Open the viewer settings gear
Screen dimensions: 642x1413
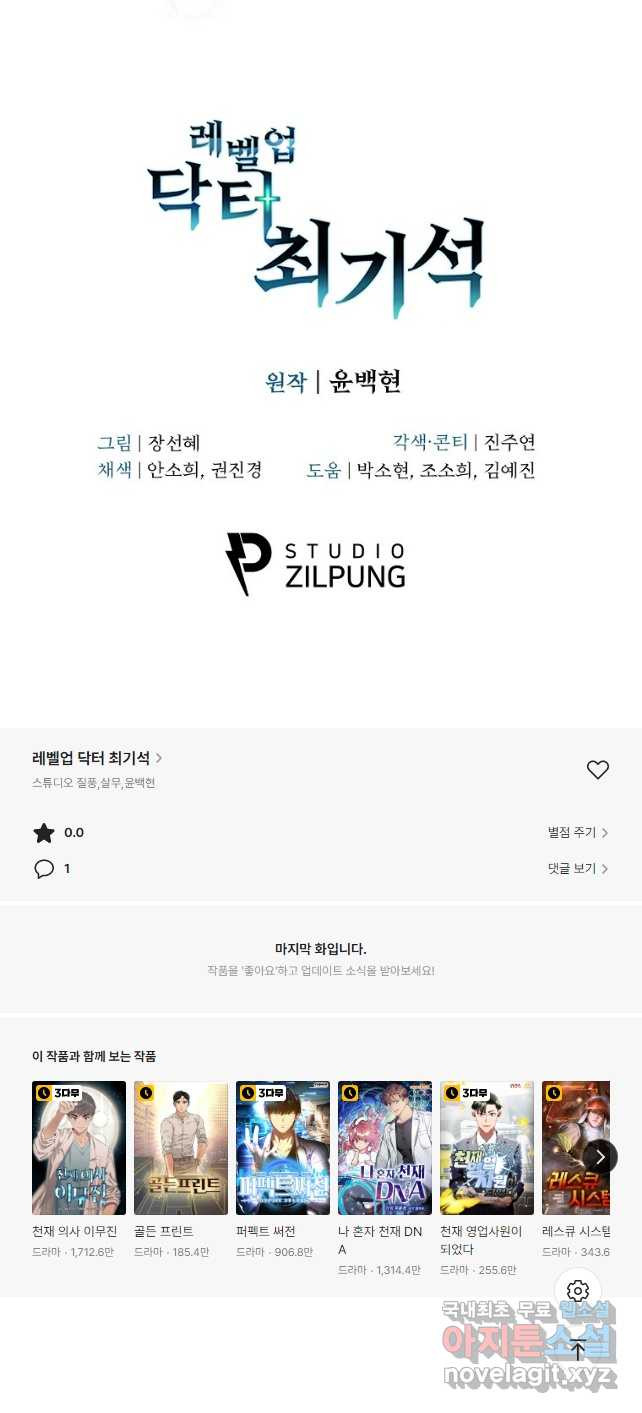[578, 1290]
